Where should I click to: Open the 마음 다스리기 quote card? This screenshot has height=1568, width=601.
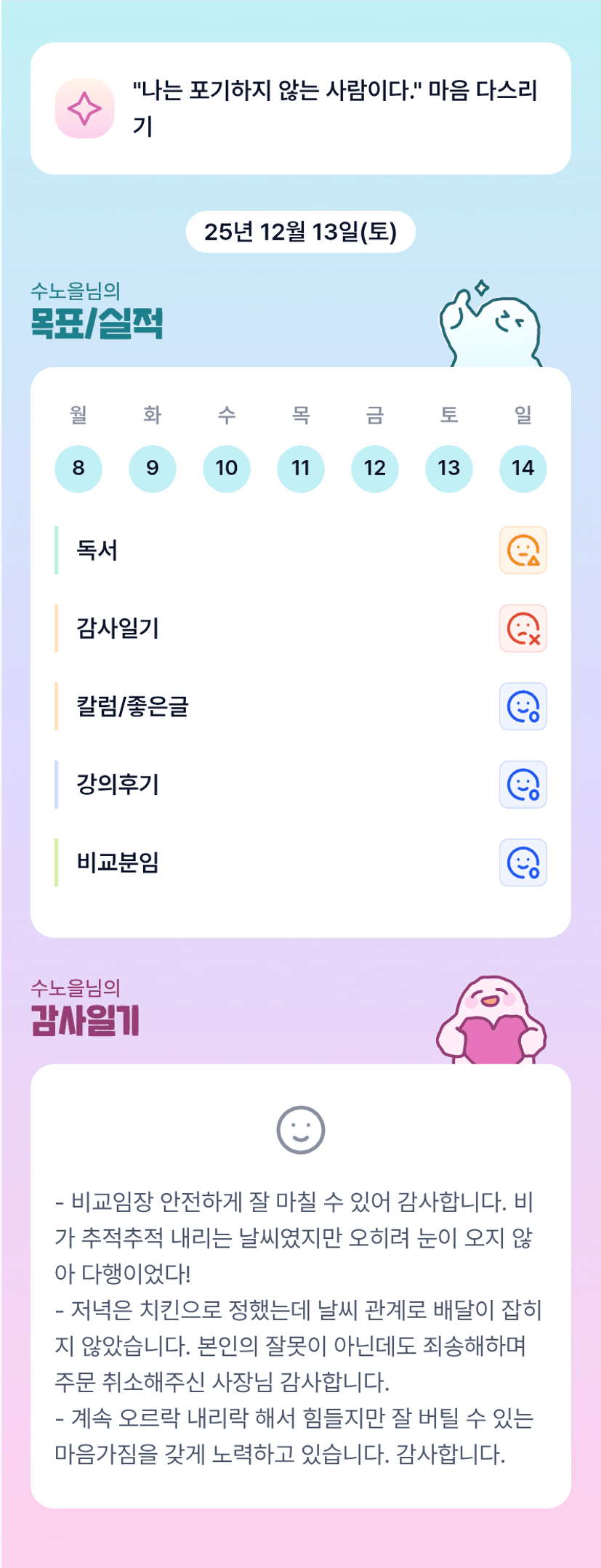coord(301,108)
